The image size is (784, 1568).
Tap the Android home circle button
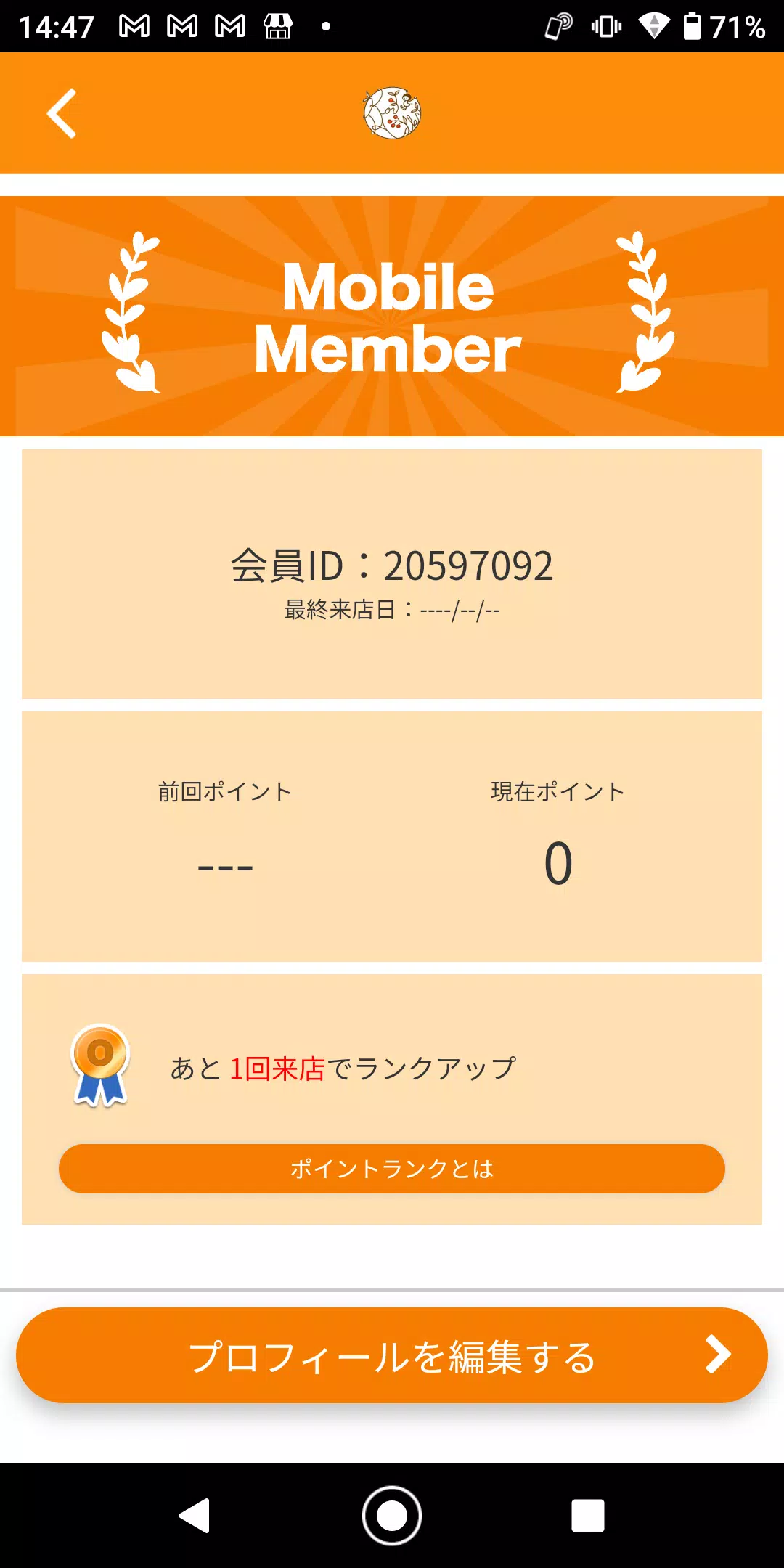tap(392, 1512)
